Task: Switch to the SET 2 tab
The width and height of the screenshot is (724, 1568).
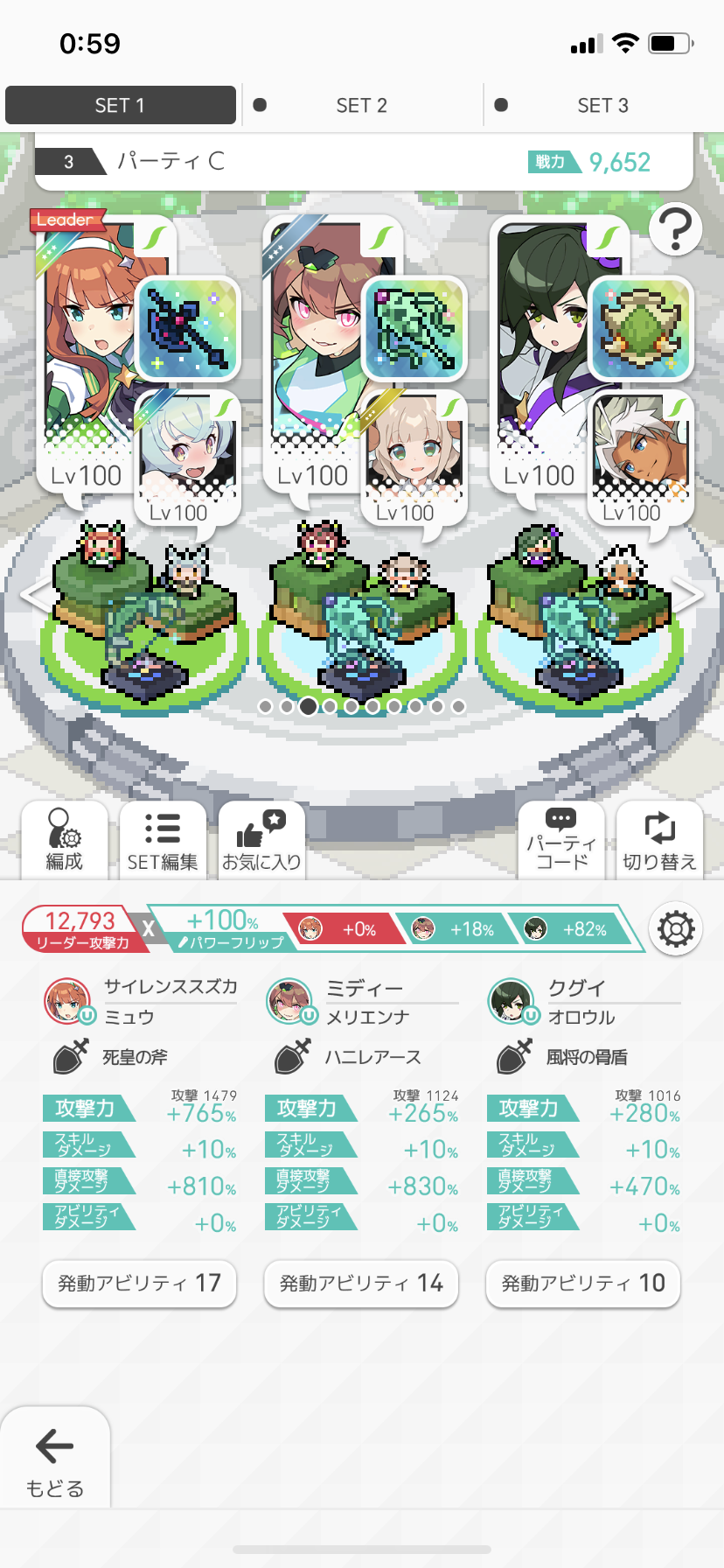Action: pyautogui.click(x=361, y=106)
